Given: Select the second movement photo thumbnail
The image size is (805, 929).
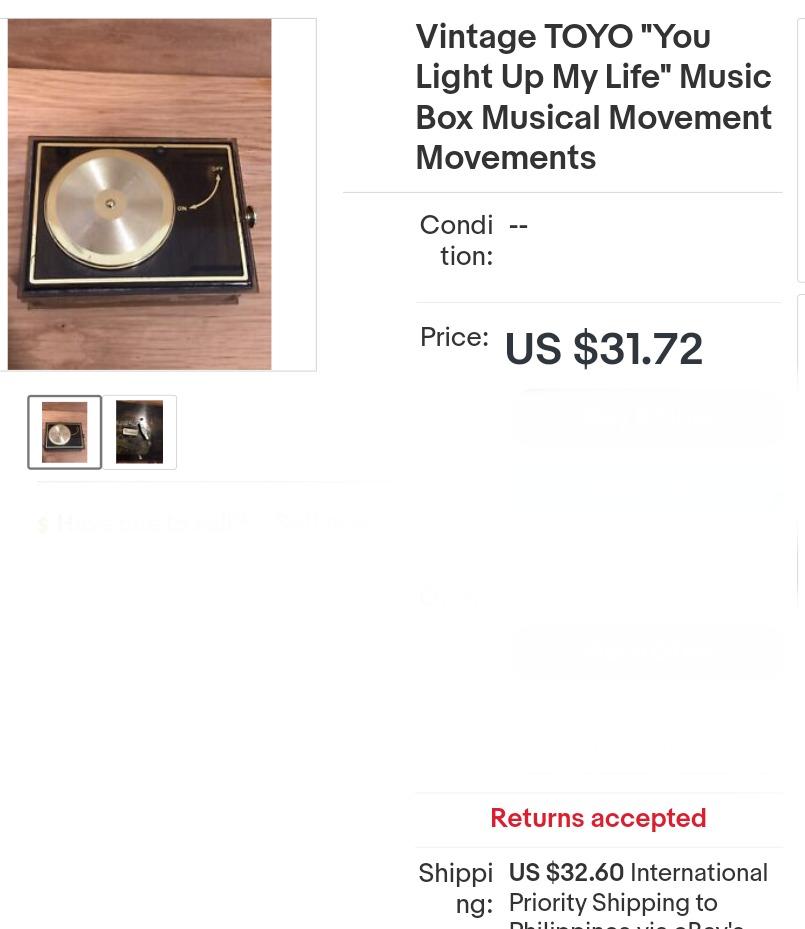Looking at the screenshot, I should click(x=139, y=431).
